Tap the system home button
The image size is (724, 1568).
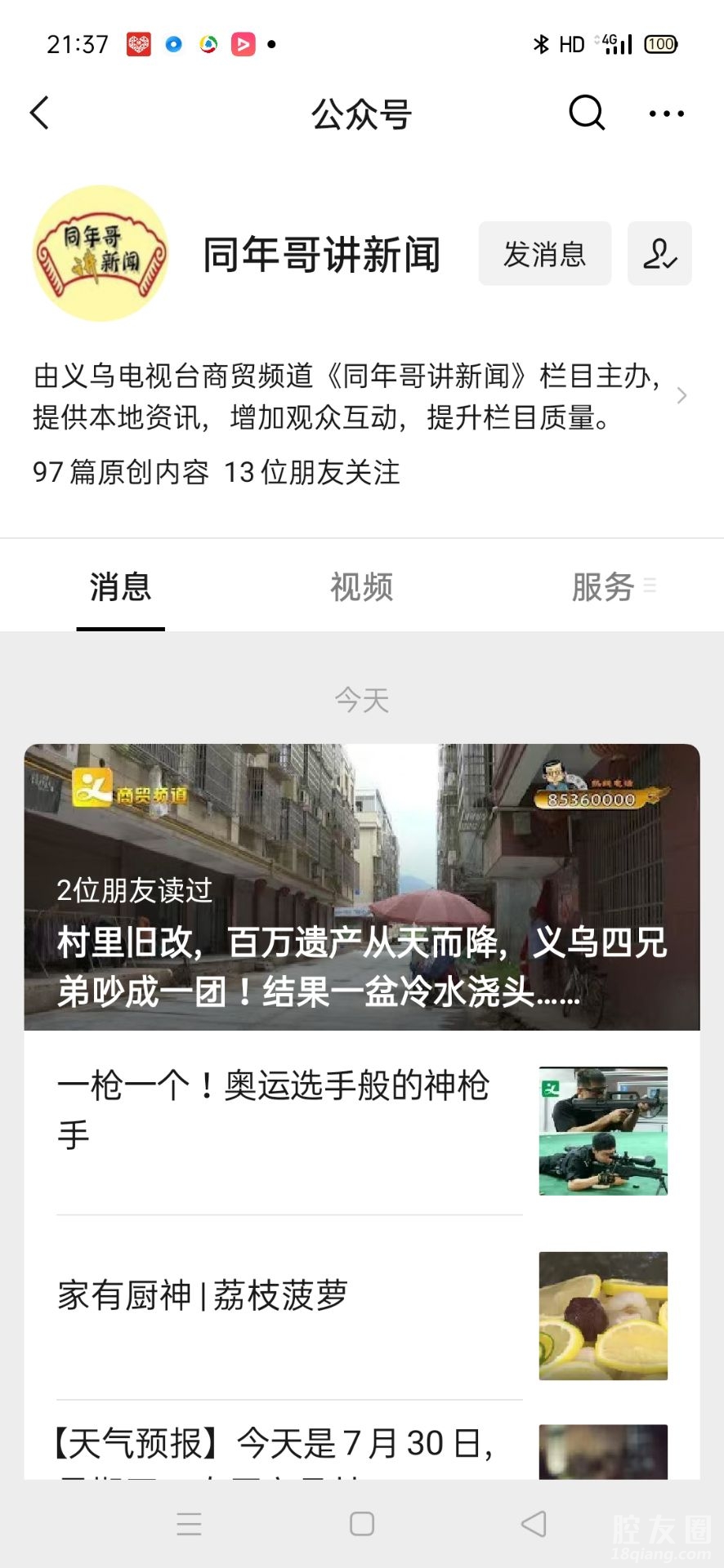(x=361, y=1523)
